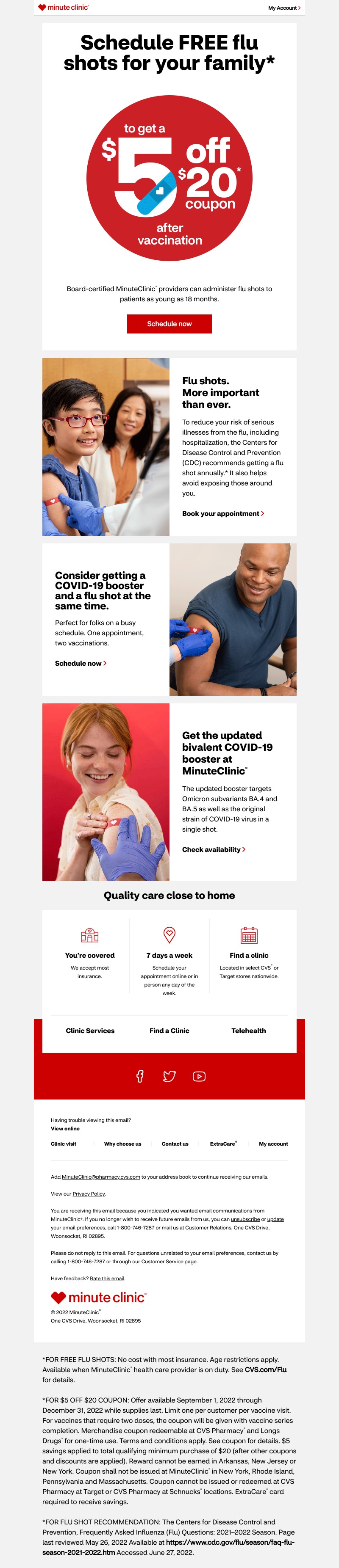Open Clinic Services
Image resolution: width=339 pixels, height=1568 pixels.
click(90, 1031)
